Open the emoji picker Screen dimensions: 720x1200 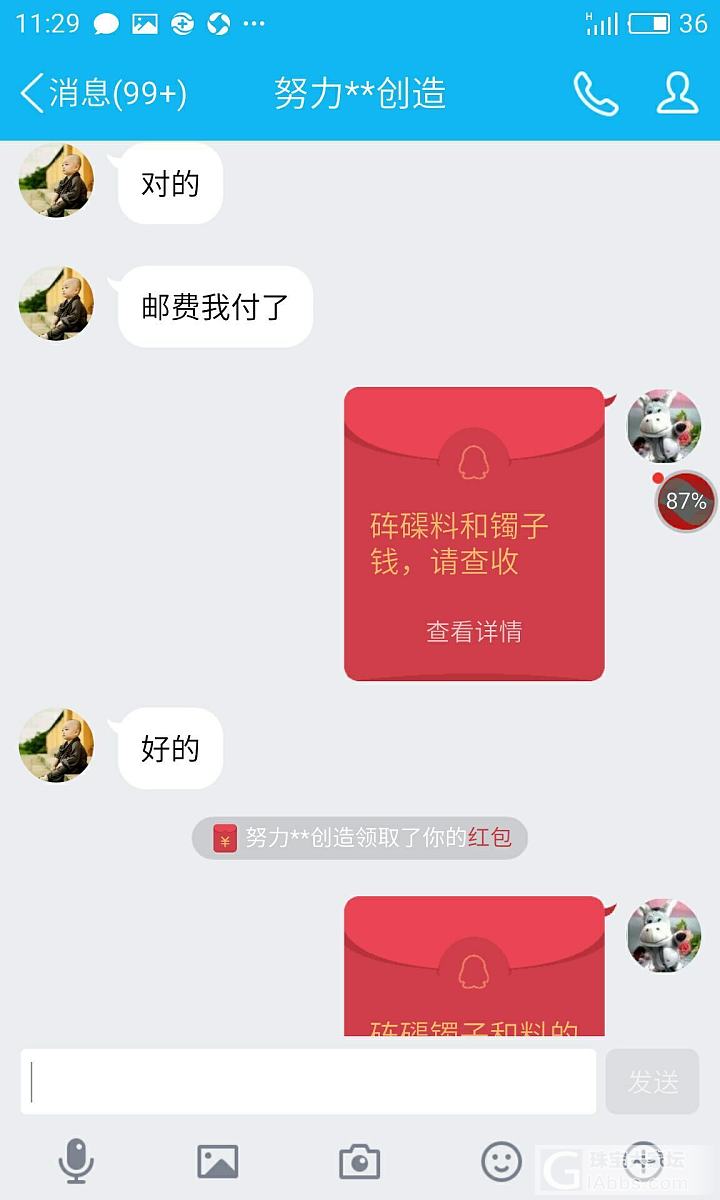click(501, 1162)
